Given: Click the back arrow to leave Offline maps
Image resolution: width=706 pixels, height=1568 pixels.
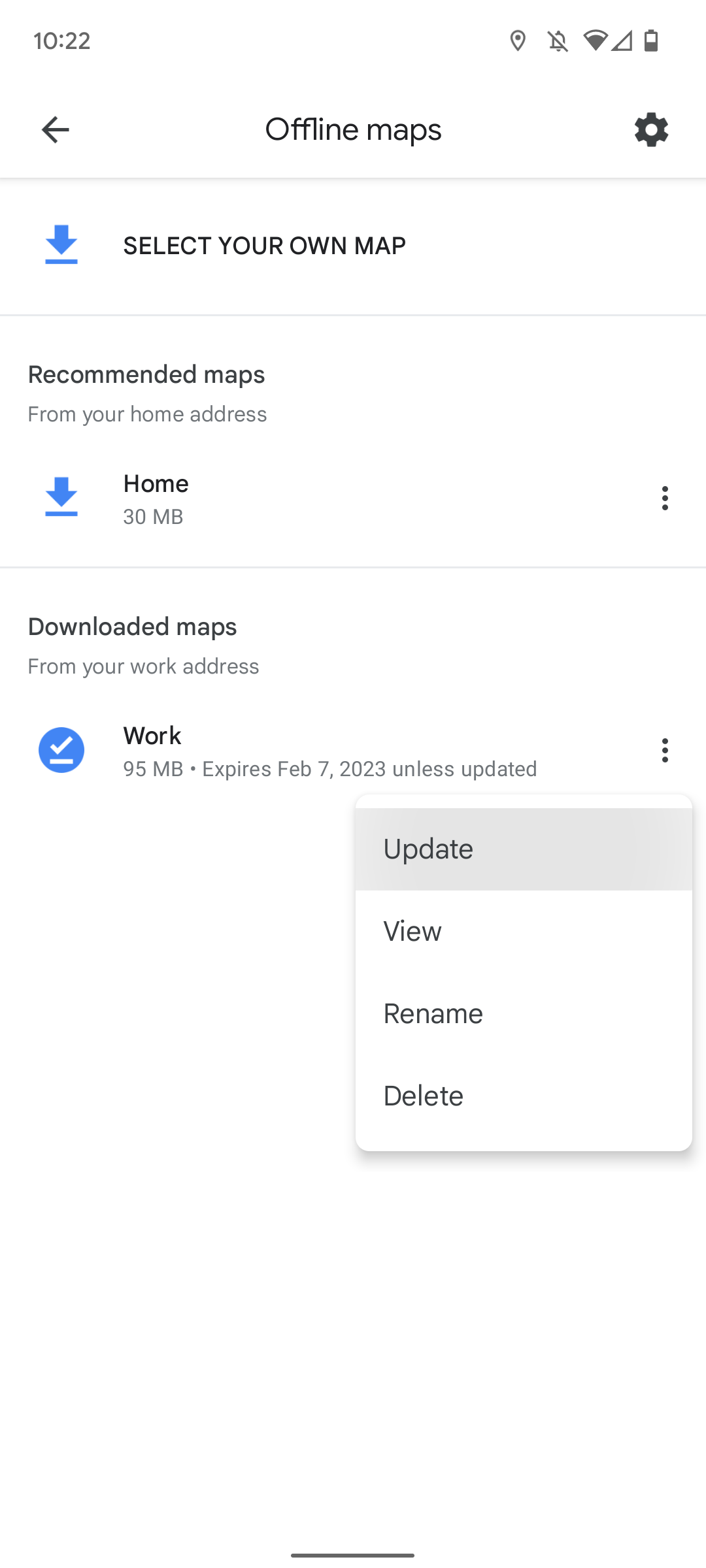Looking at the screenshot, I should [55, 129].
